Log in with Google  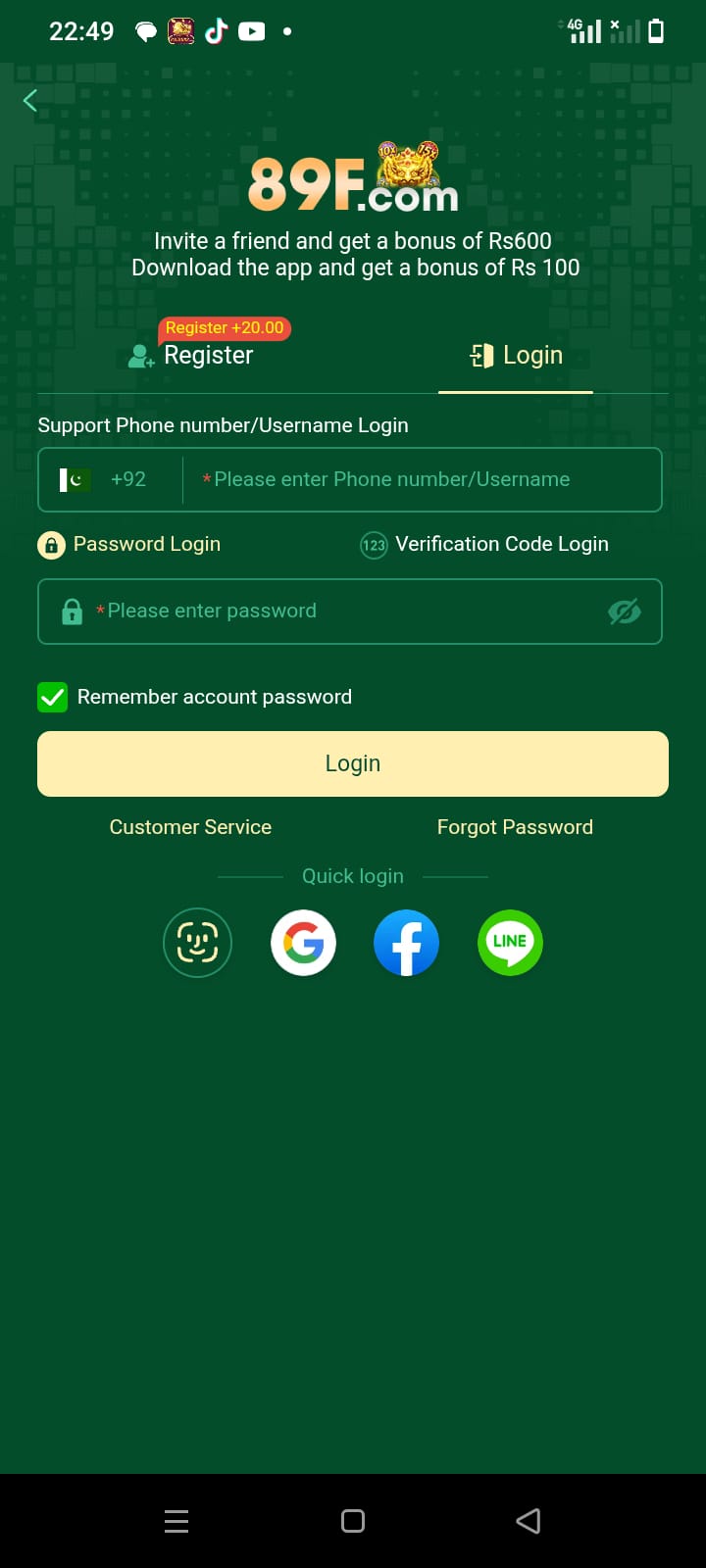pos(303,943)
